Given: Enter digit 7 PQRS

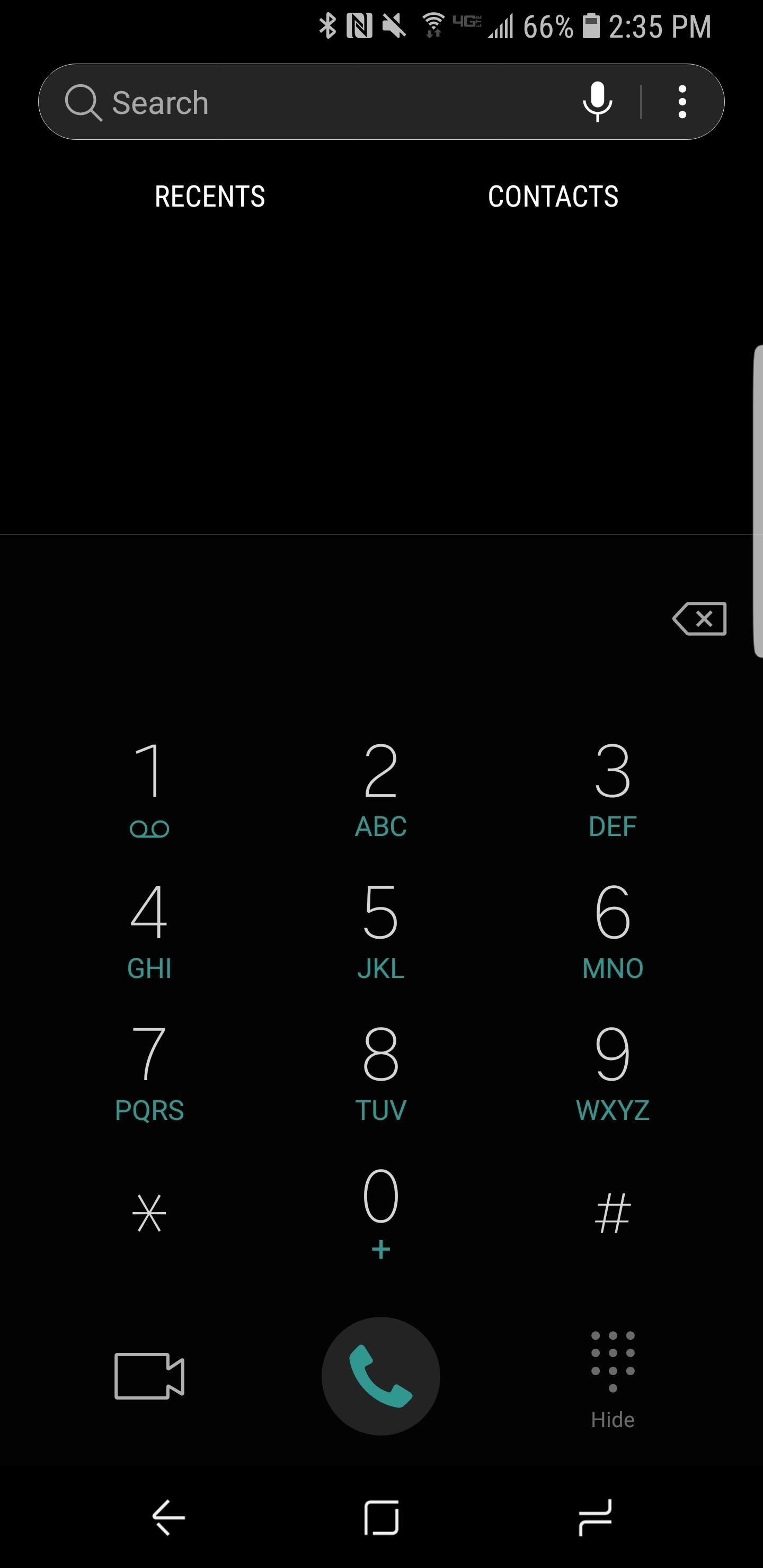Looking at the screenshot, I should point(149,1071).
